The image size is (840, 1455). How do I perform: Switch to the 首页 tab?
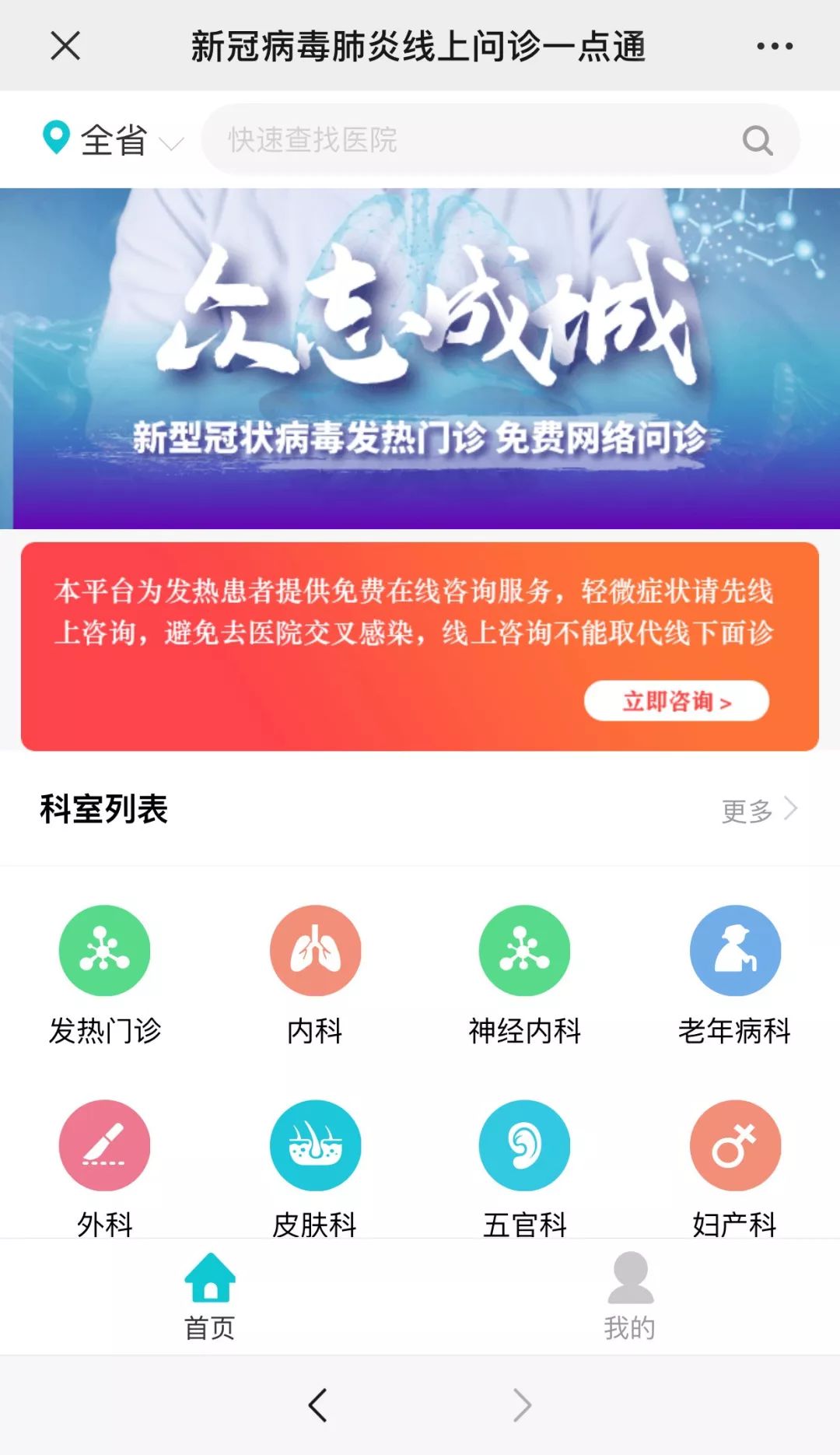pos(210,1296)
